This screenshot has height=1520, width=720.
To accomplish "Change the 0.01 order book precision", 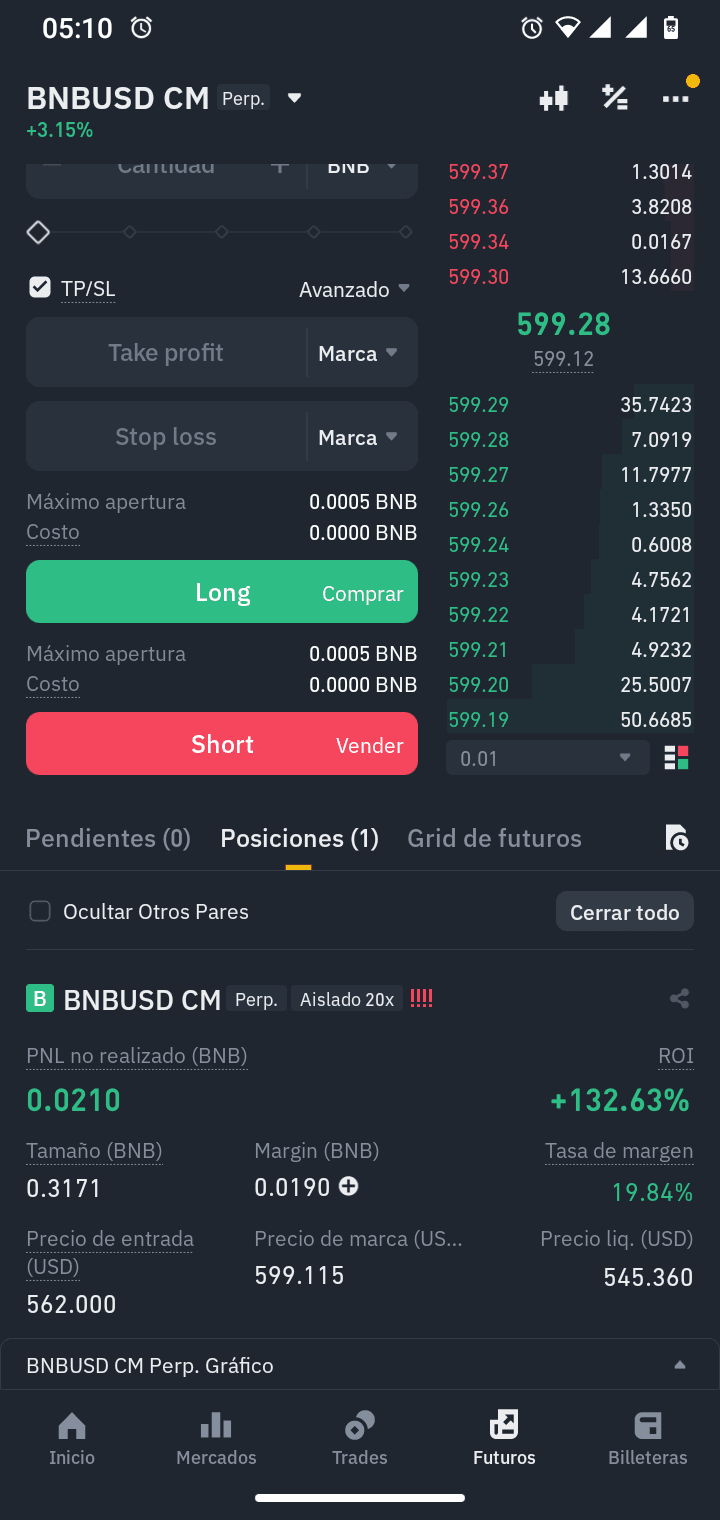I will [x=546, y=758].
